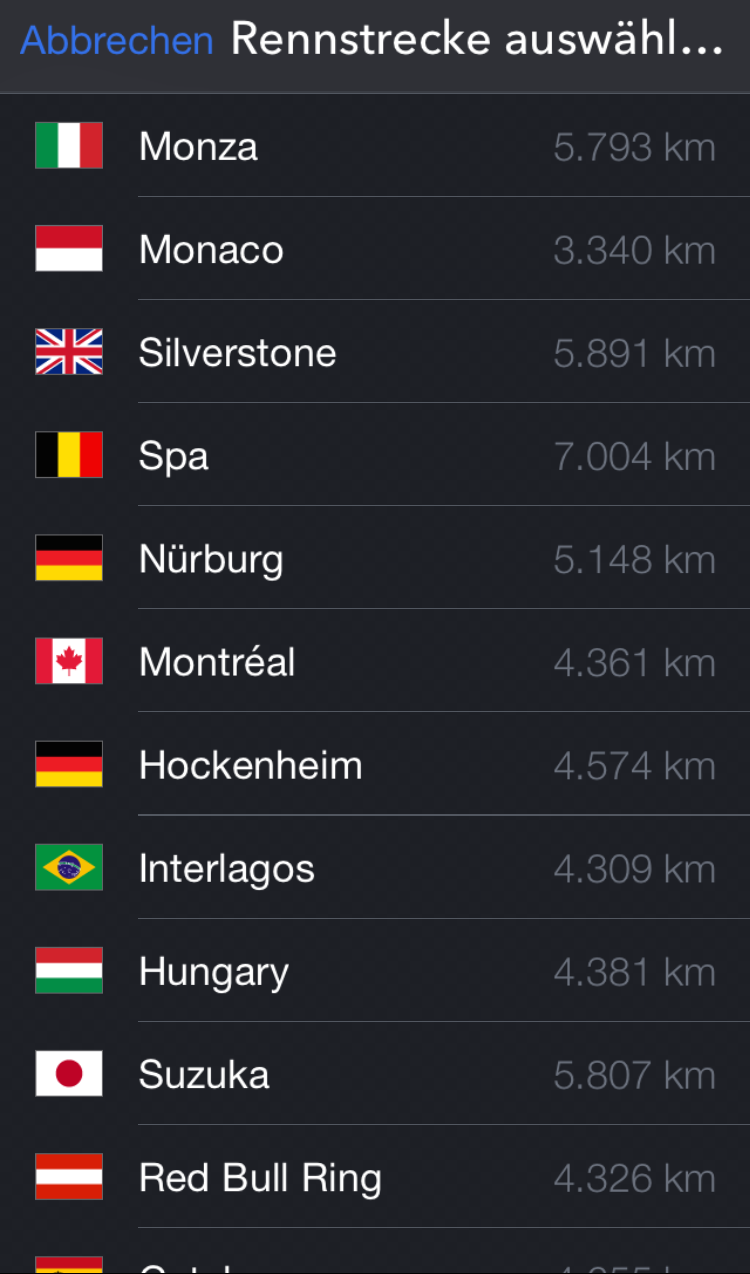This screenshot has height=1274, width=750.
Task: Select the Monza track
Action: [375, 146]
